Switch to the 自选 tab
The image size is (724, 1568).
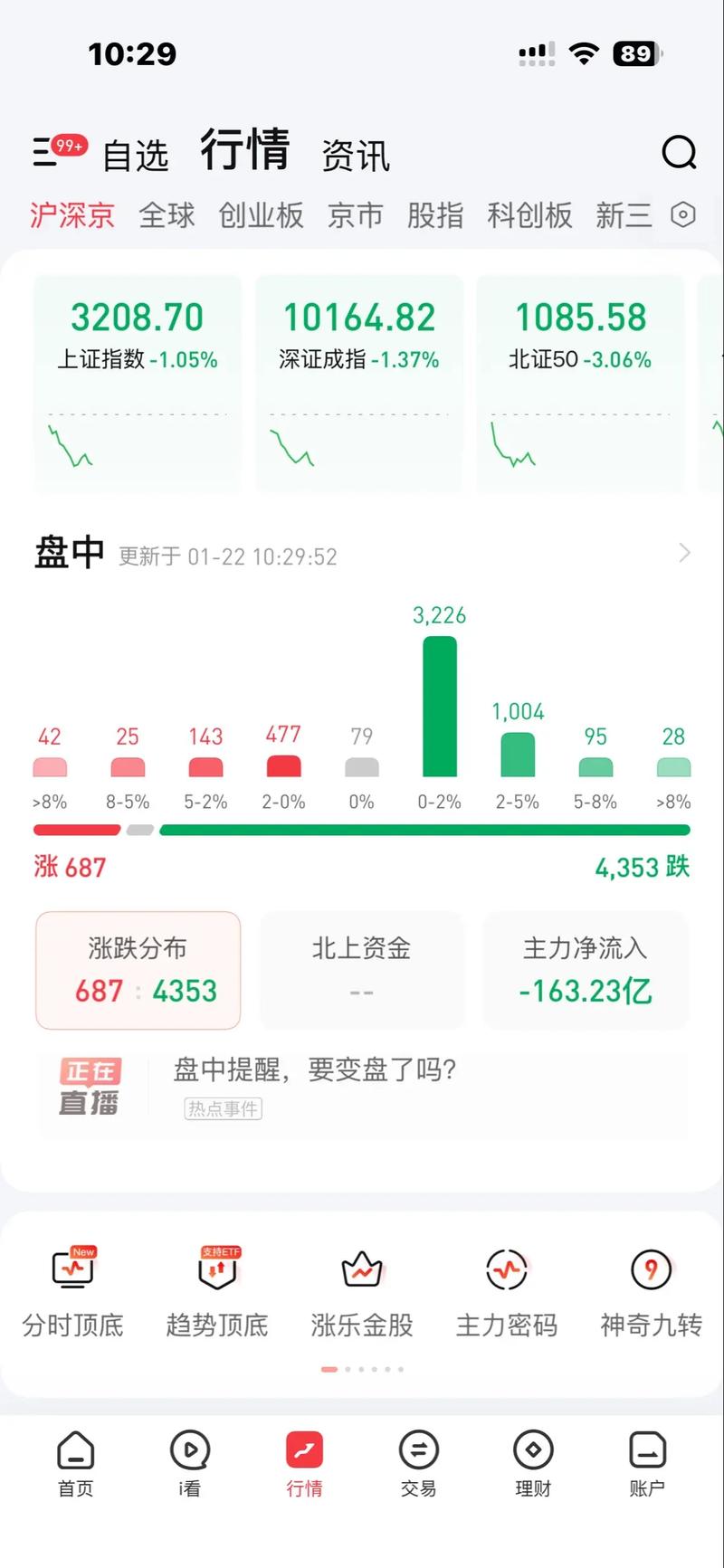(136, 156)
